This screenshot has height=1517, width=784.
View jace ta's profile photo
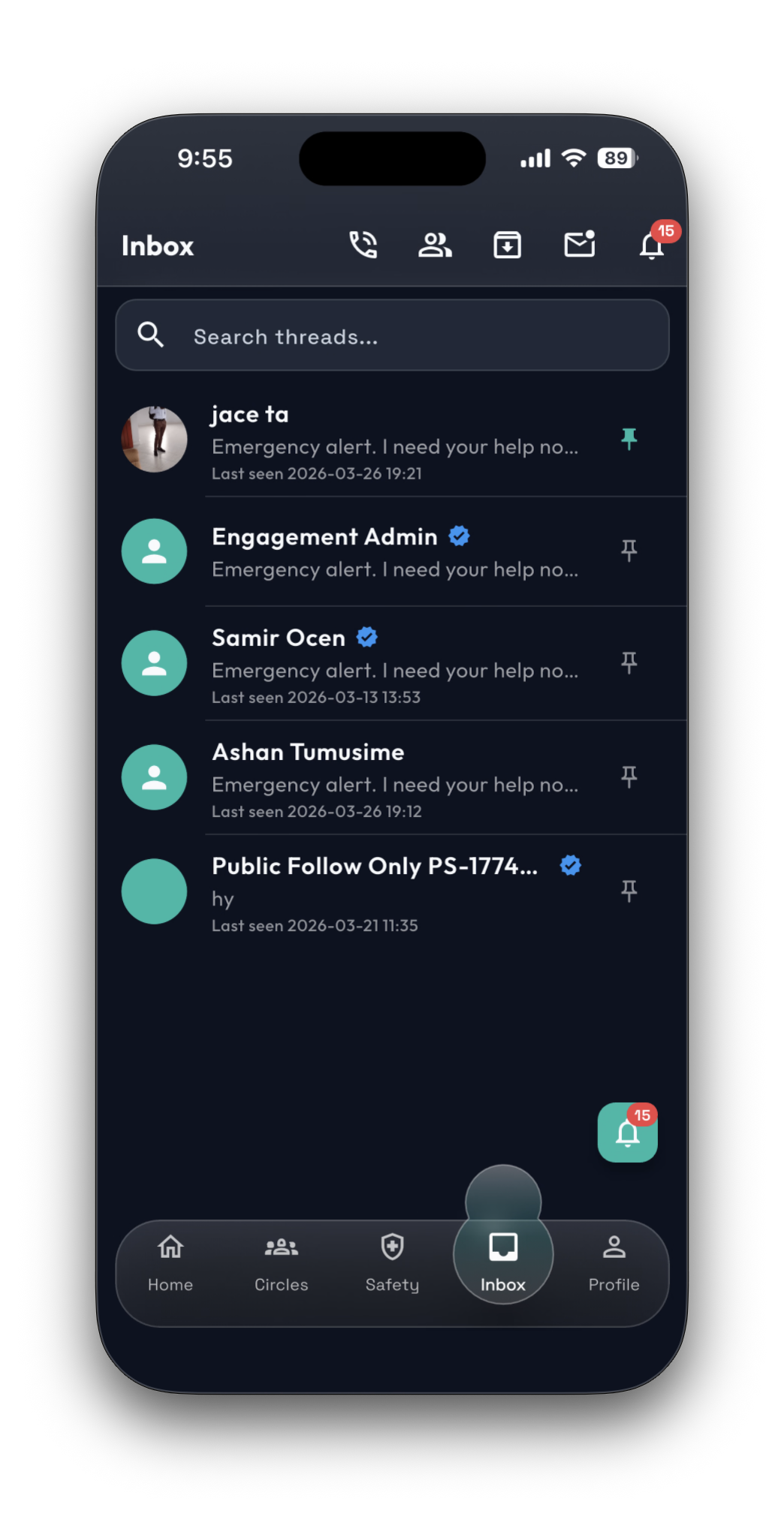pos(154,439)
